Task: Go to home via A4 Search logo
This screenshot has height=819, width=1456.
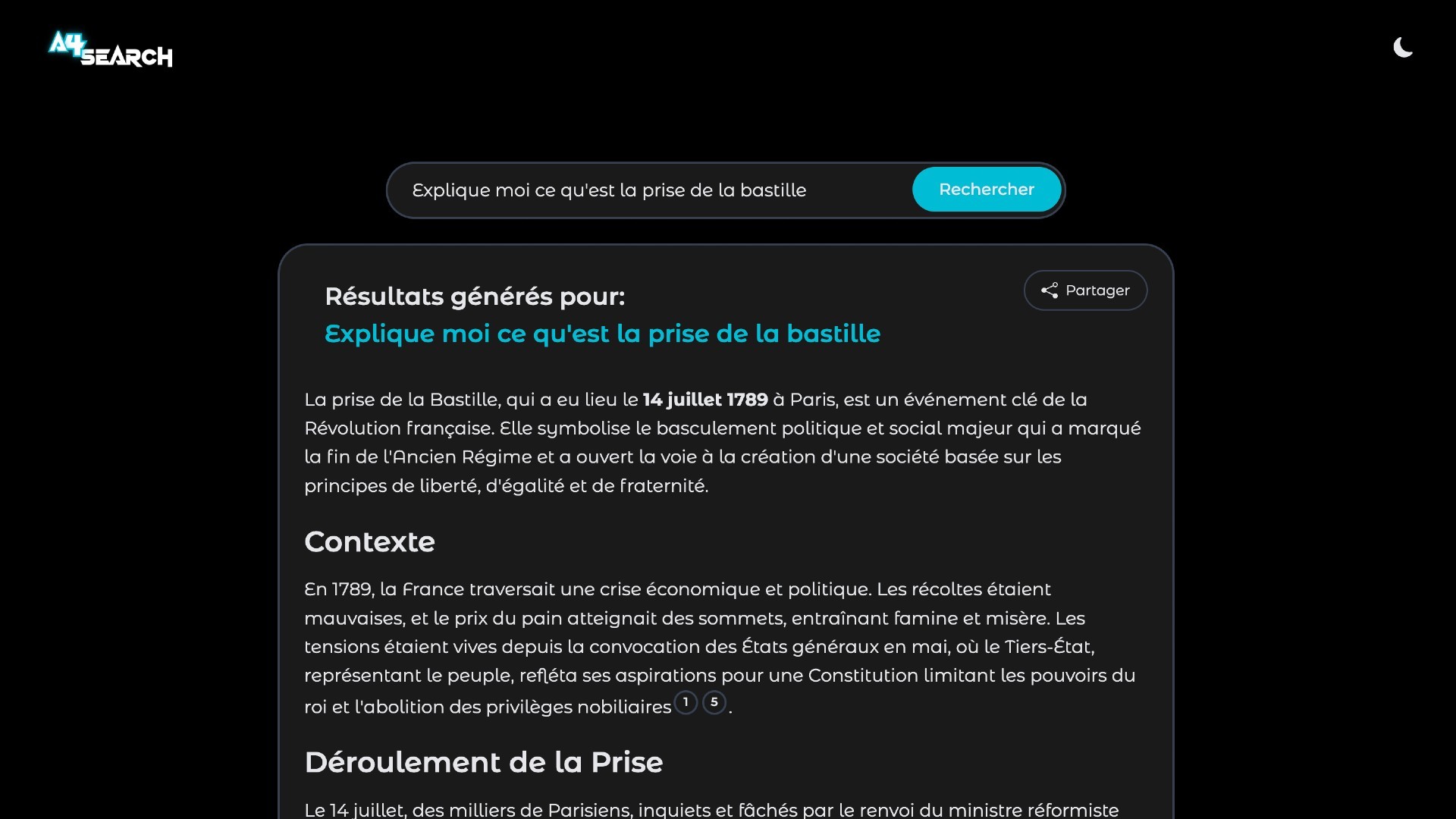Action: point(111,50)
